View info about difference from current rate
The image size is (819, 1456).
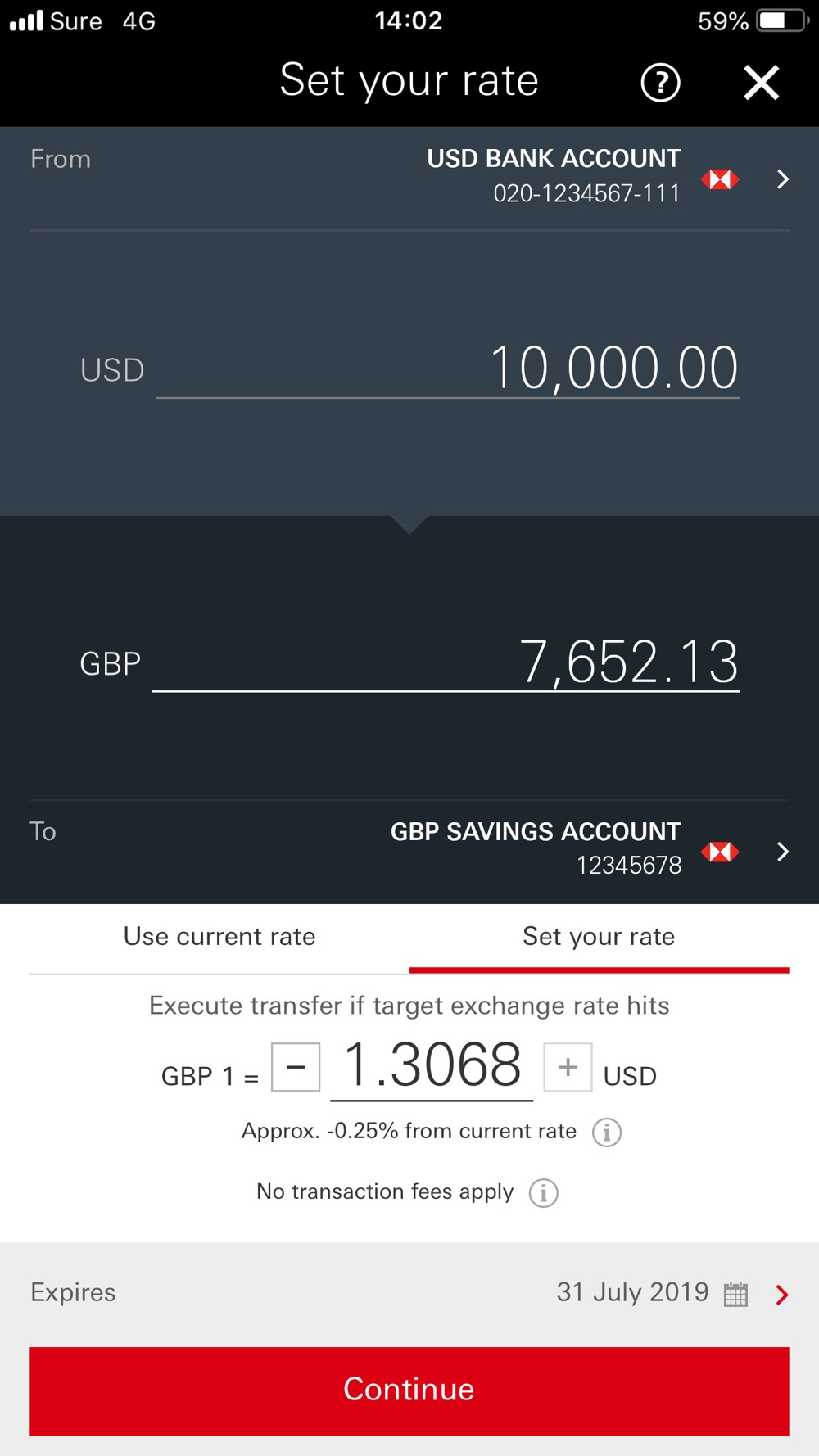click(607, 1133)
